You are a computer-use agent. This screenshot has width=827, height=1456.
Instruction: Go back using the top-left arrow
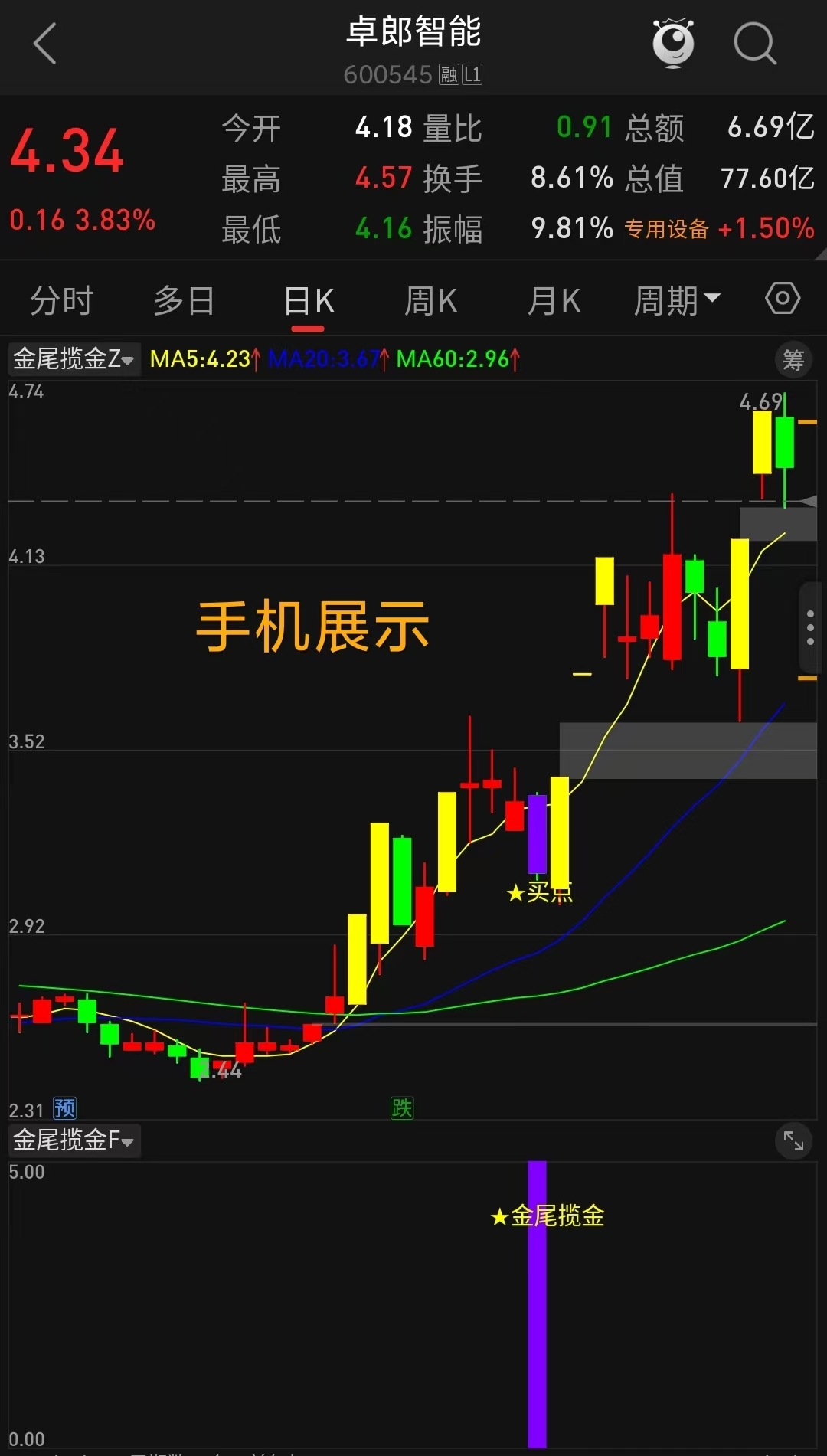(46, 44)
